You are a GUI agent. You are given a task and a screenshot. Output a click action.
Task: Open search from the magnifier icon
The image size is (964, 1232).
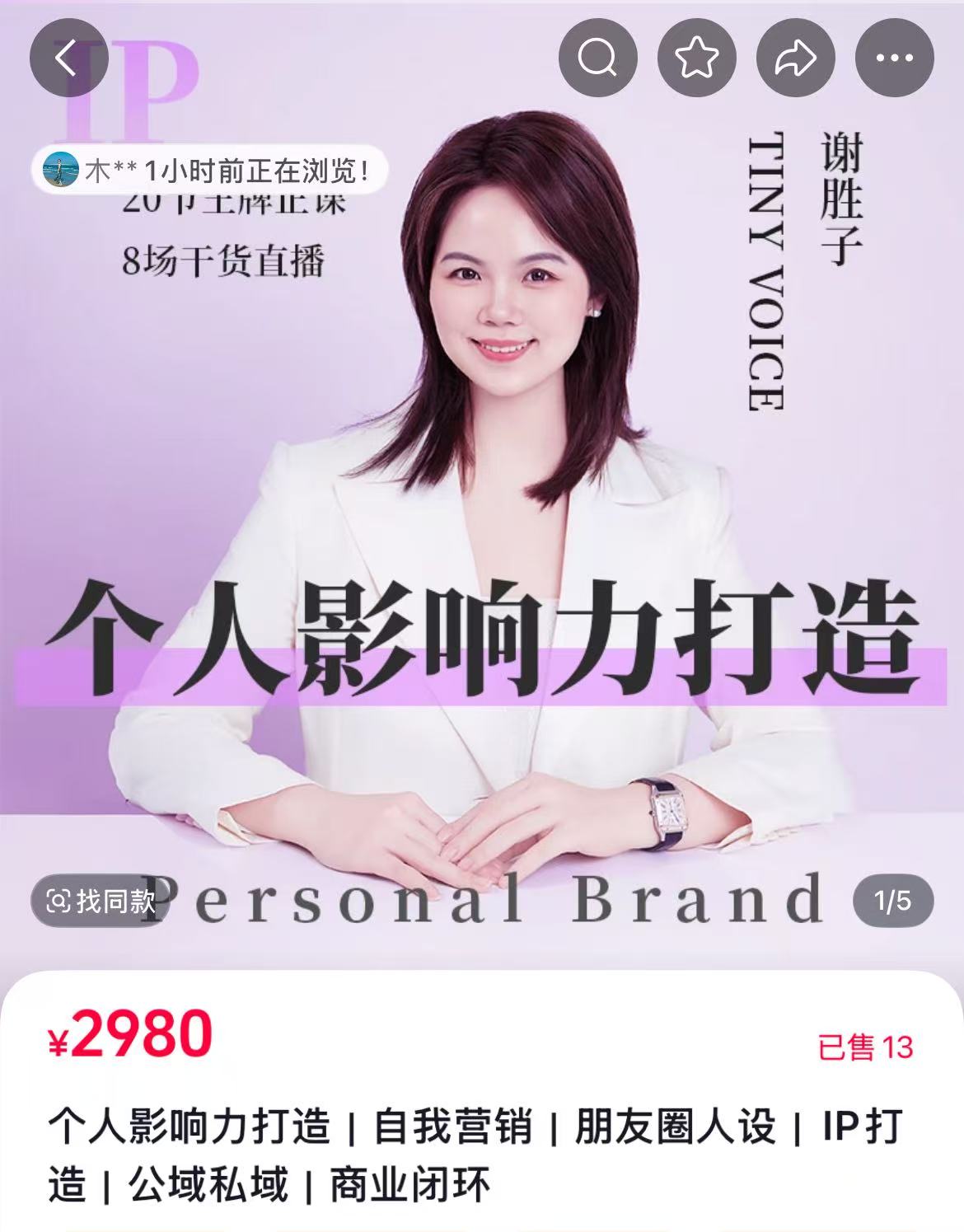click(597, 58)
